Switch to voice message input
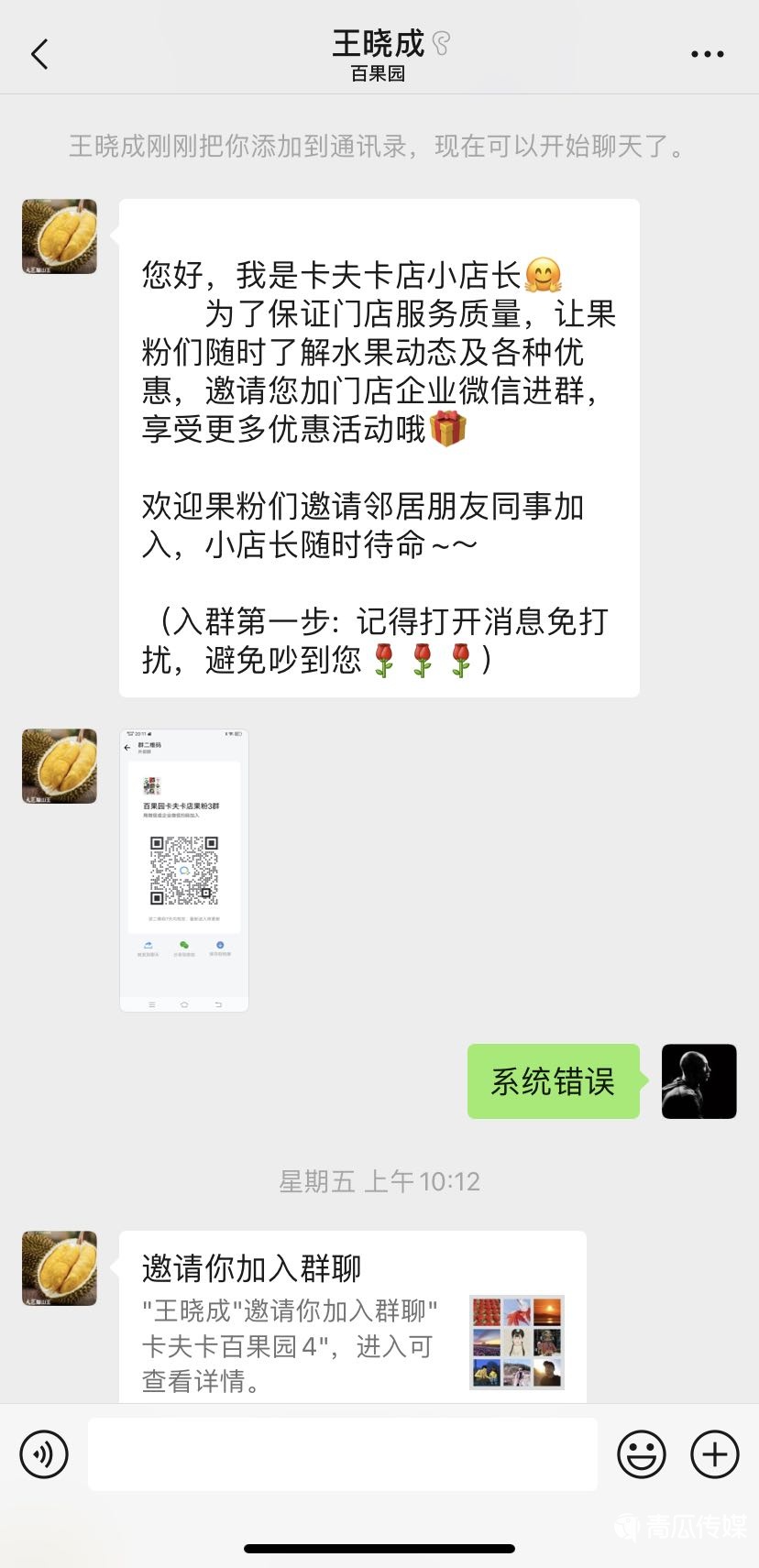Viewport: 759px width, 1568px height. click(44, 1453)
